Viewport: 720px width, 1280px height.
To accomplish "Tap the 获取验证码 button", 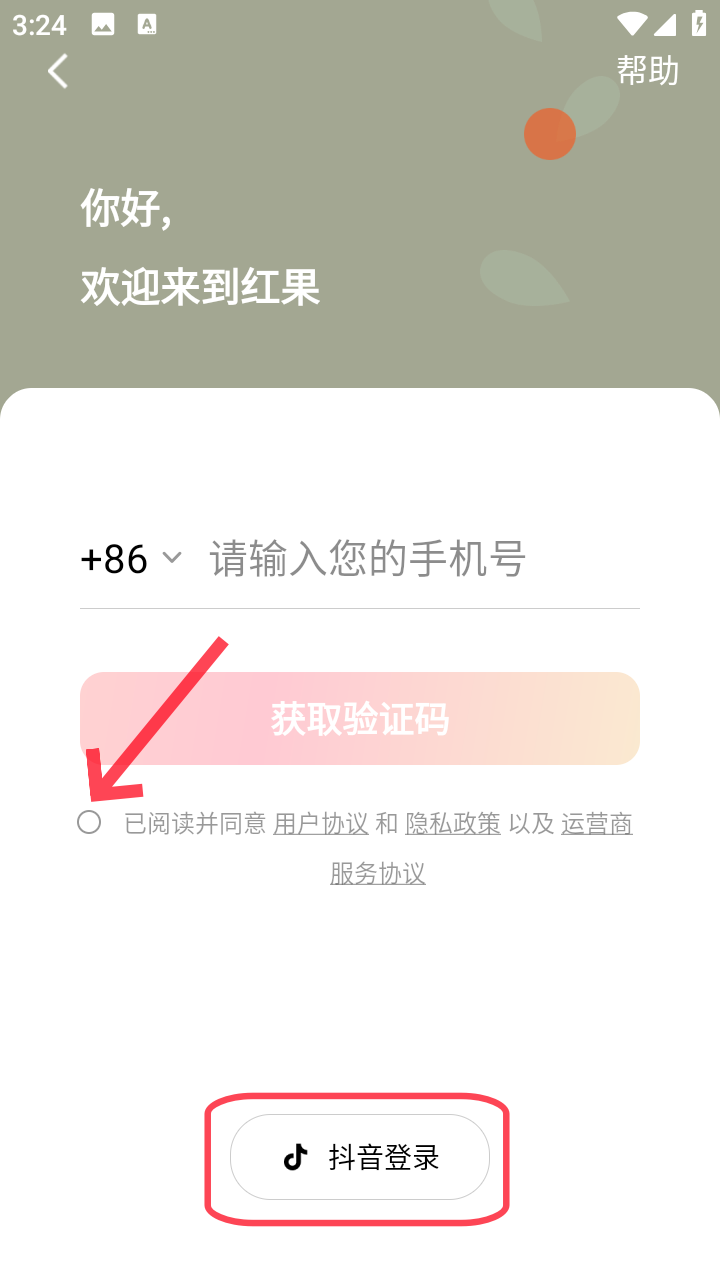I will point(360,719).
